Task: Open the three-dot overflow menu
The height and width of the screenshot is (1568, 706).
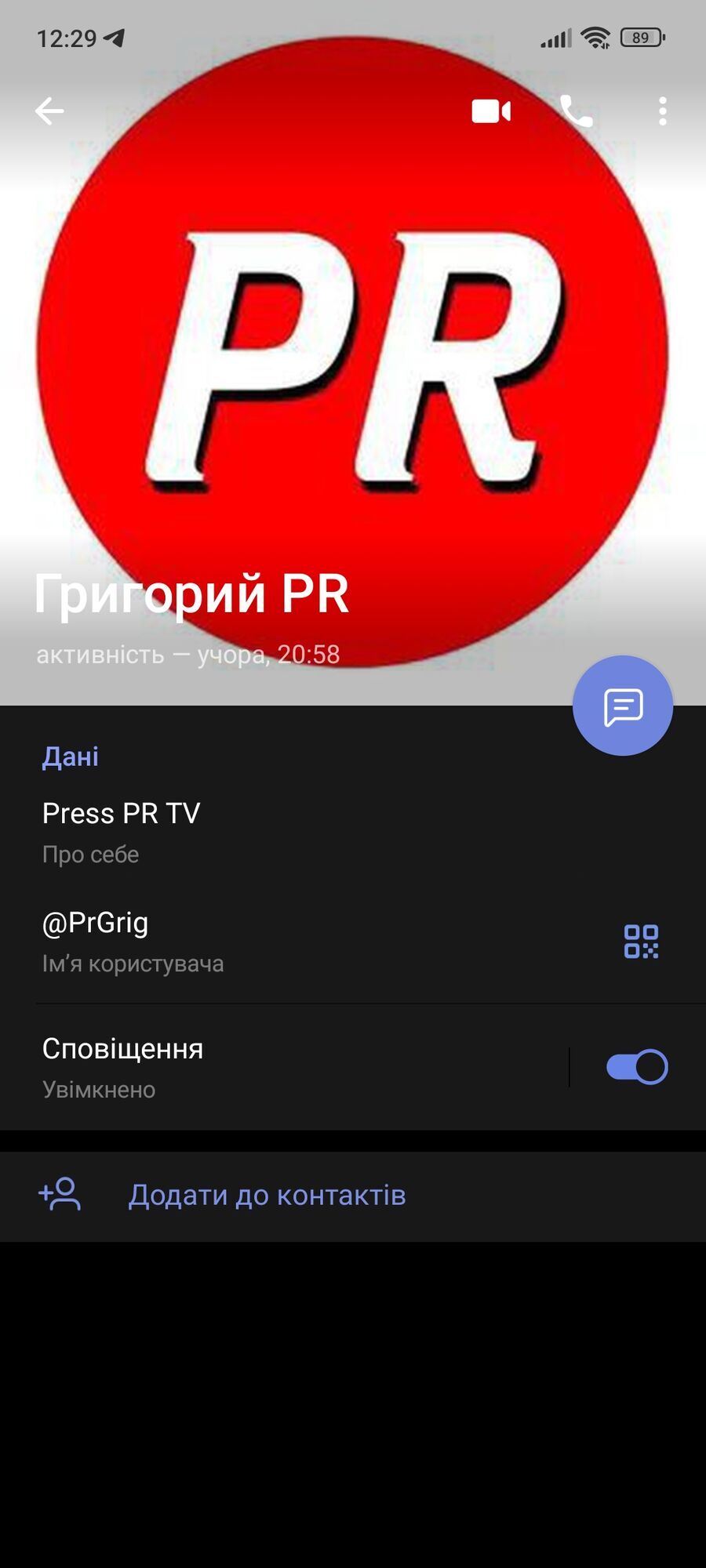Action: coord(663,111)
